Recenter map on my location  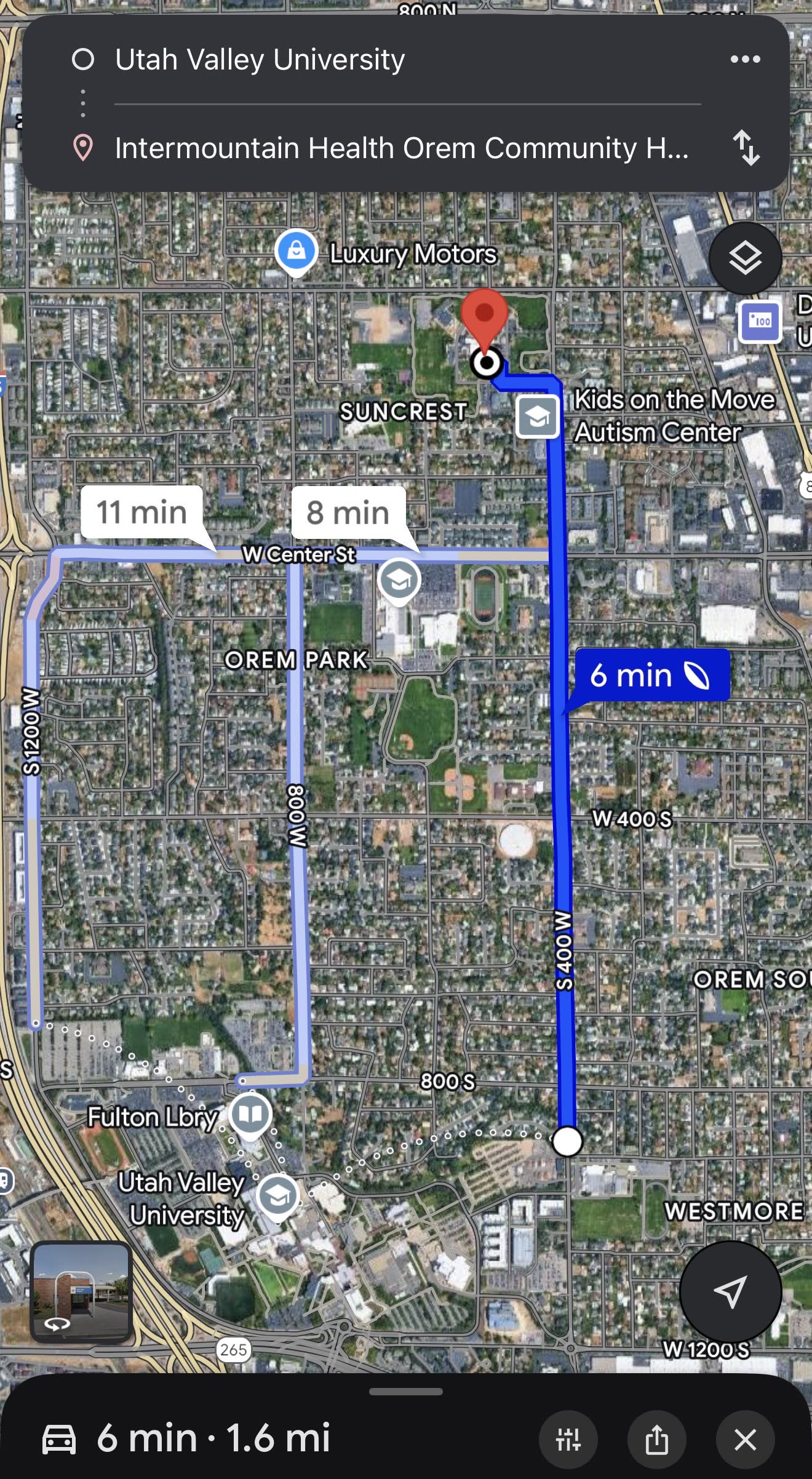[730, 1291]
